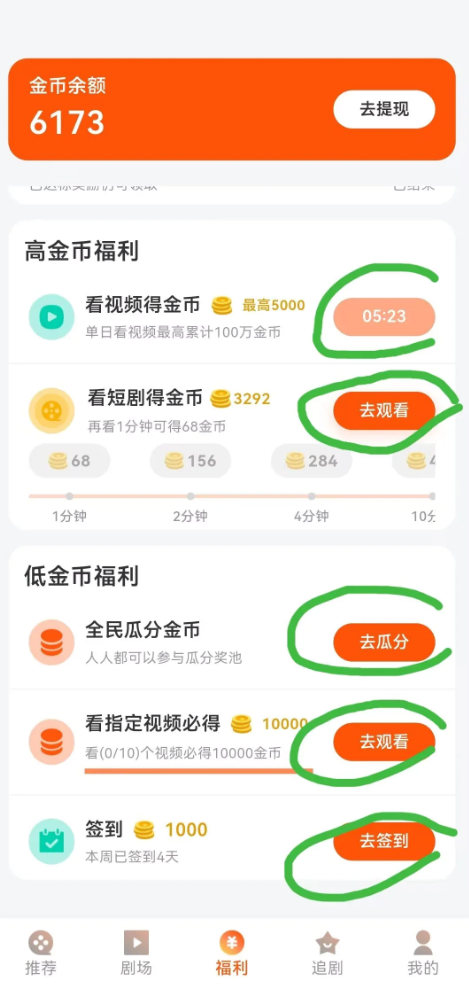Go to the 我的 profile tab
469x987 pixels.
coord(423,953)
